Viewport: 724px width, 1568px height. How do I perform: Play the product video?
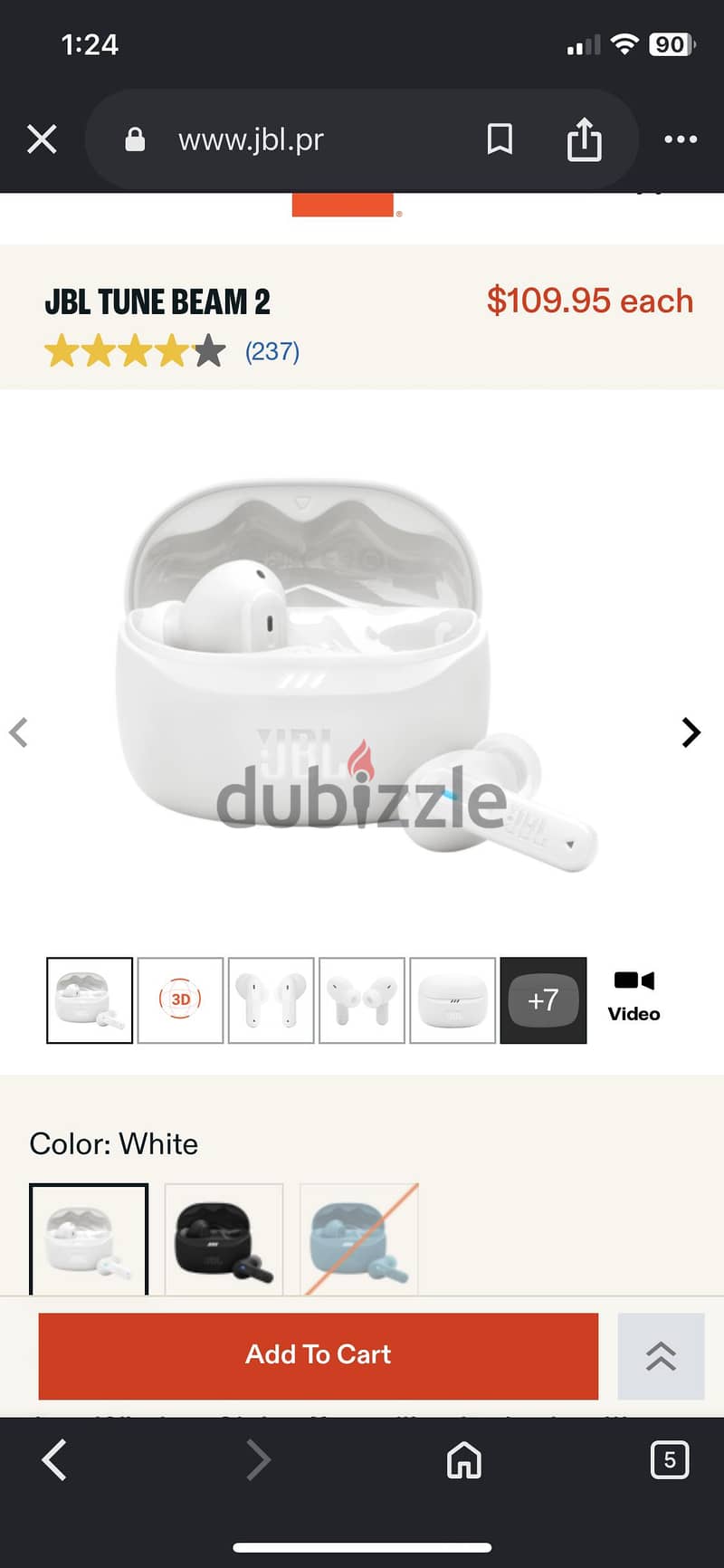pos(634,997)
